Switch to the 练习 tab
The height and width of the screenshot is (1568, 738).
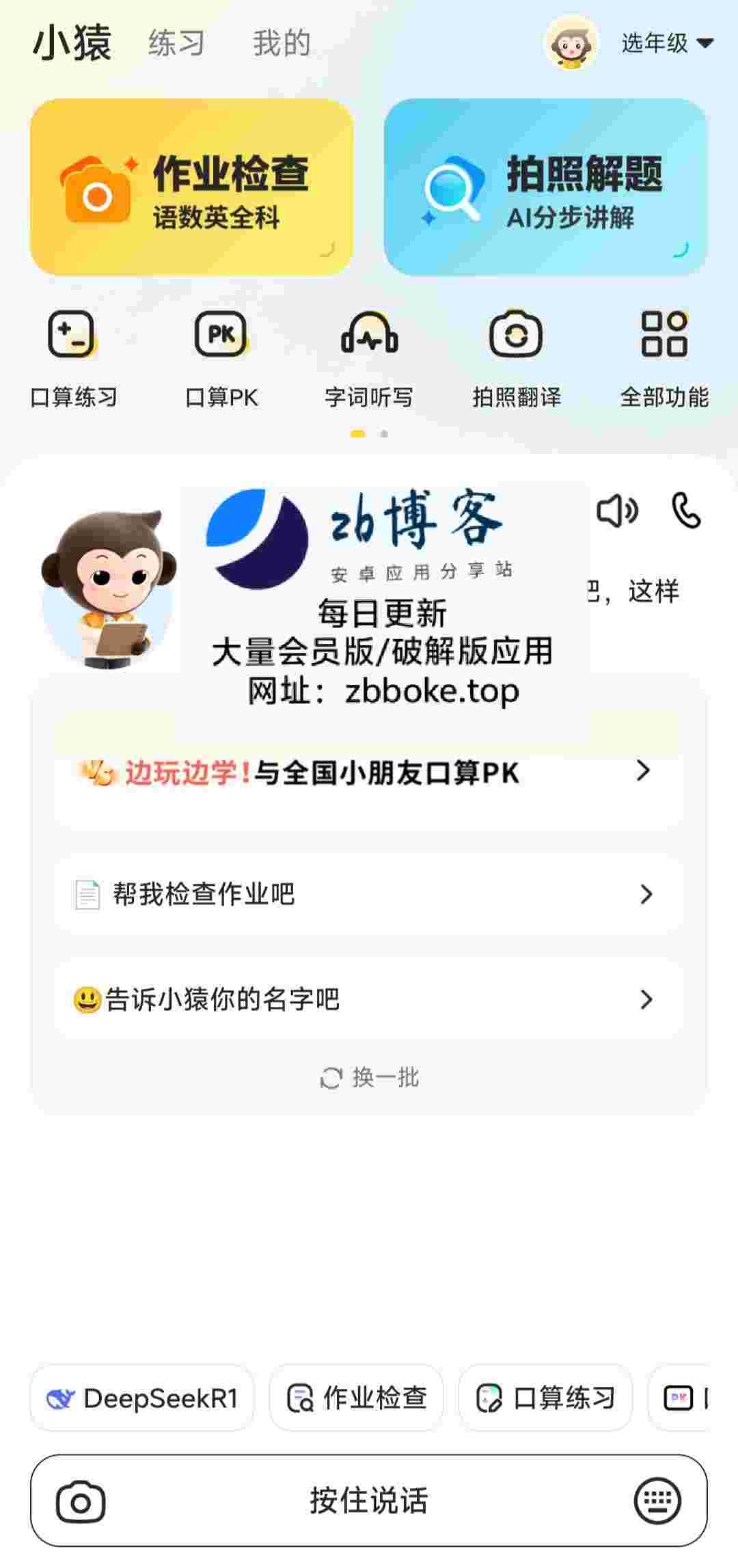(x=176, y=43)
